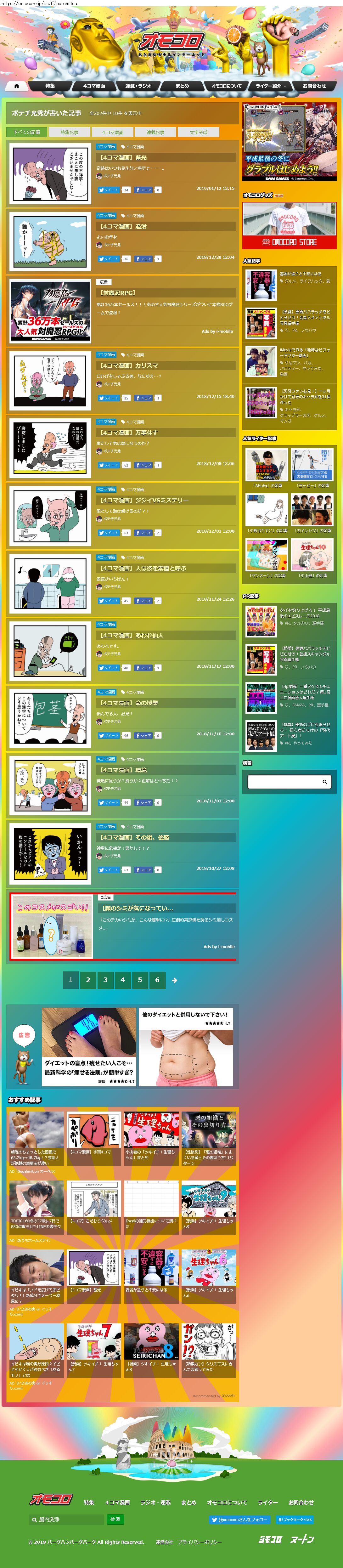Open the ライター紹介 dropdown
This screenshot has width=343, height=1568.
[x=268, y=86]
